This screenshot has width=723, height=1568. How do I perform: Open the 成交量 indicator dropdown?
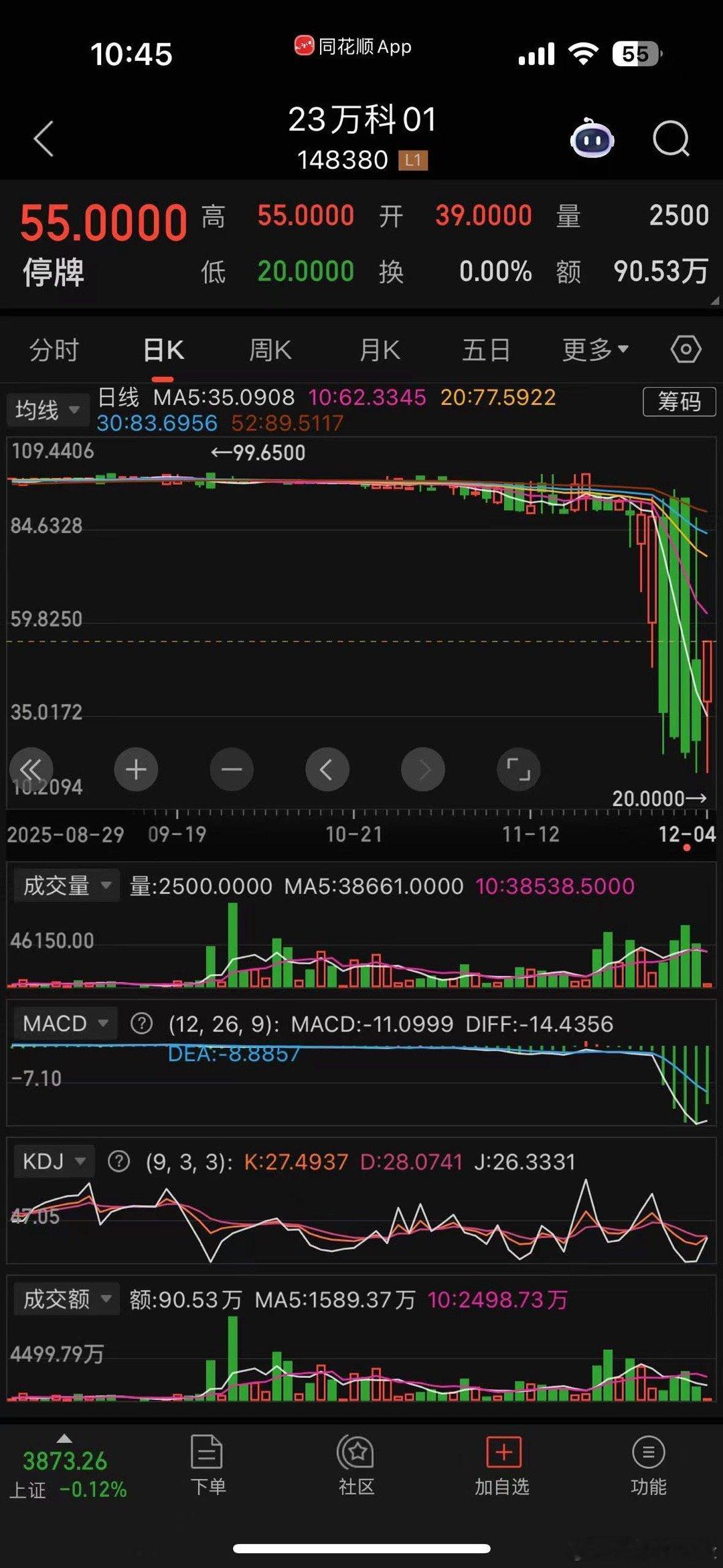(x=66, y=884)
